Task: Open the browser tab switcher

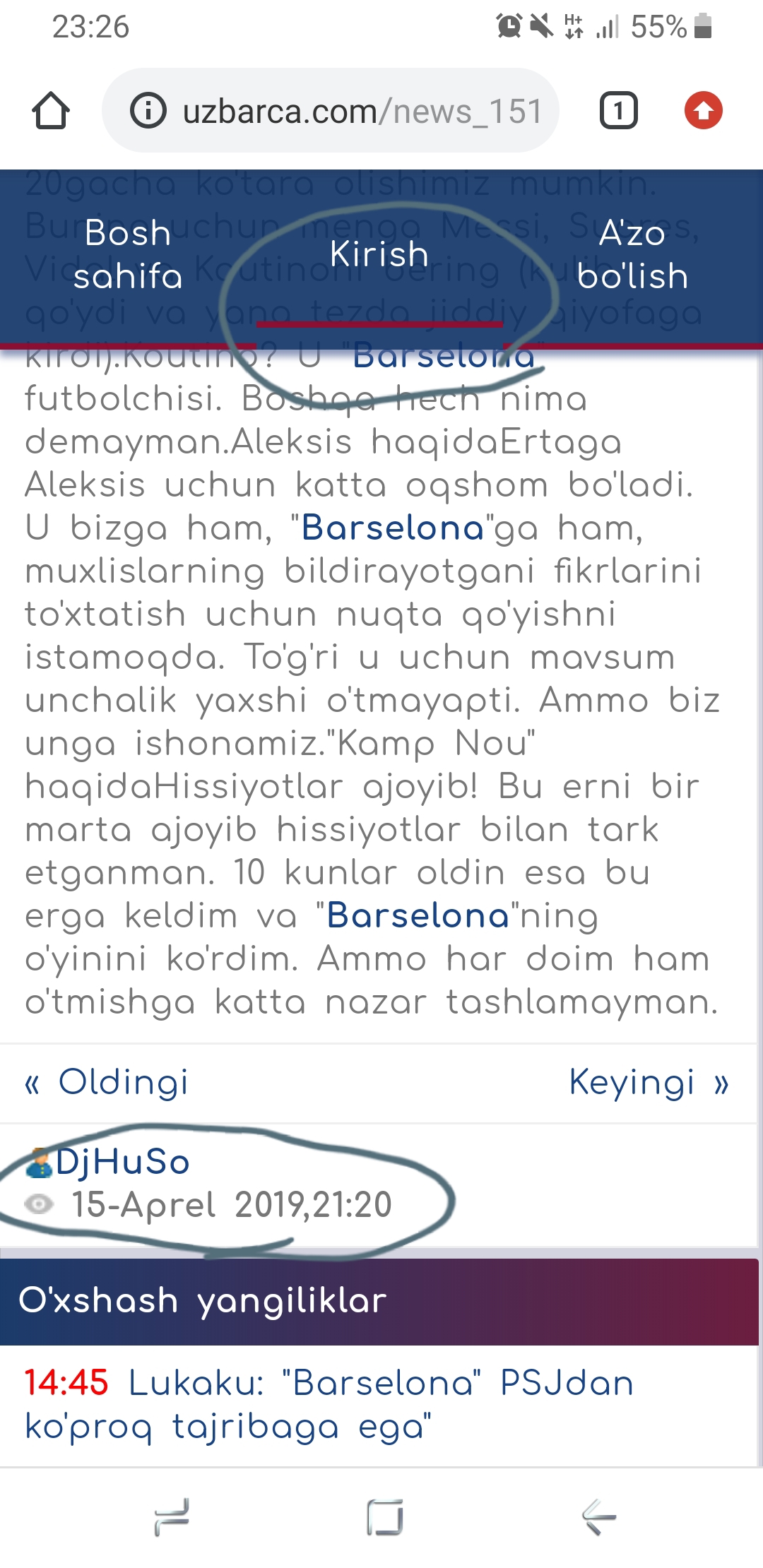Action: click(618, 111)
